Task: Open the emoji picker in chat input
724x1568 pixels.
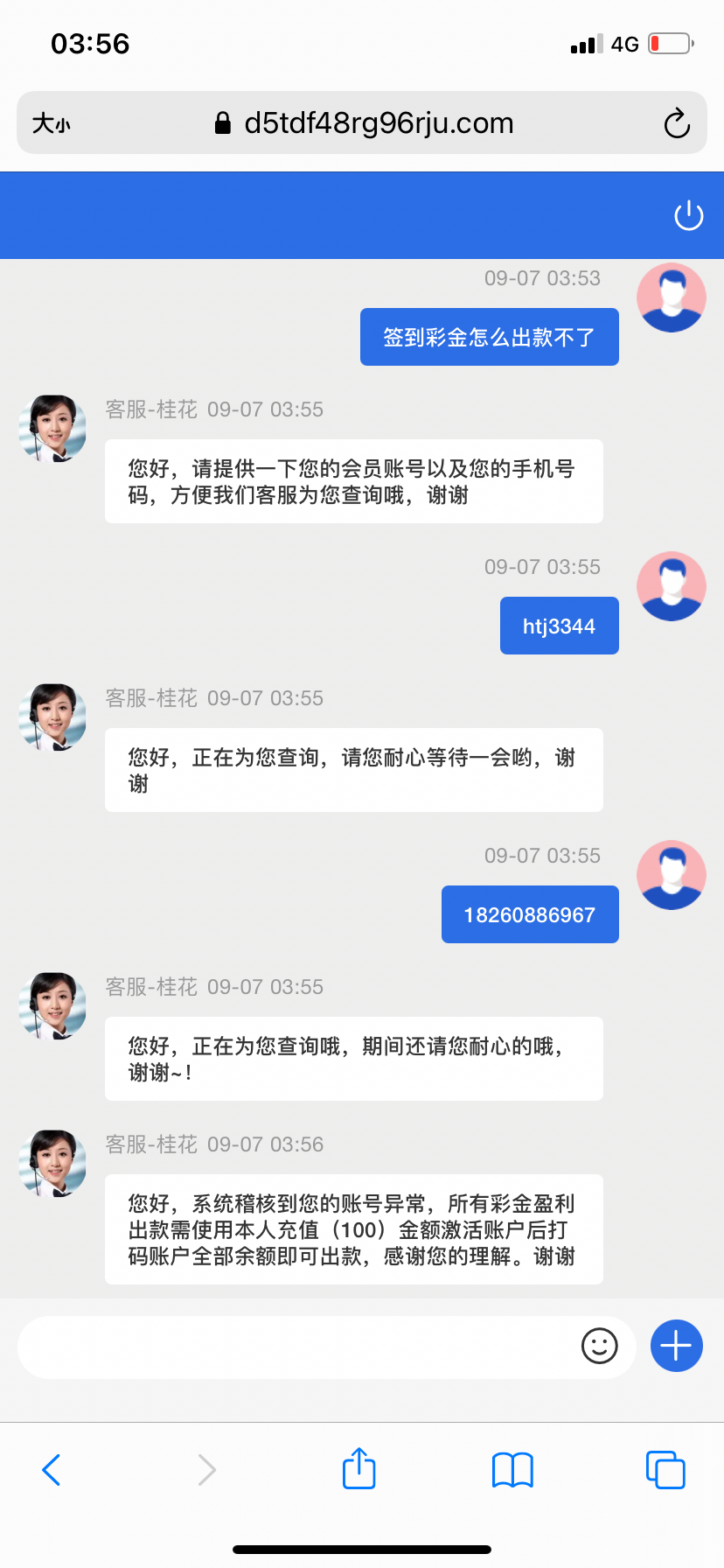Action: click(600, 1347)
